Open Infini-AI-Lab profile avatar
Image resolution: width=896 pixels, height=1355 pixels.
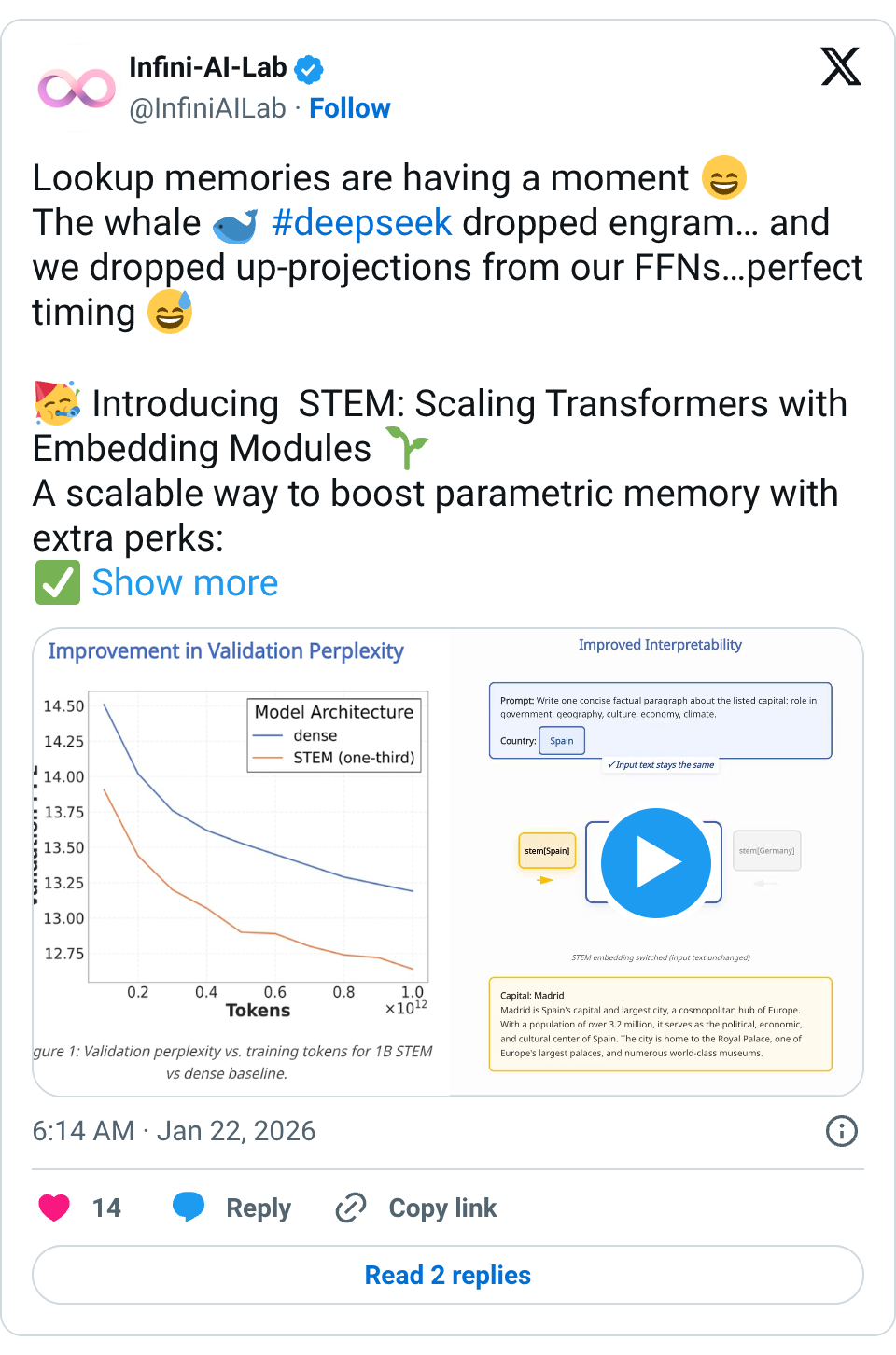click(77, 89)
